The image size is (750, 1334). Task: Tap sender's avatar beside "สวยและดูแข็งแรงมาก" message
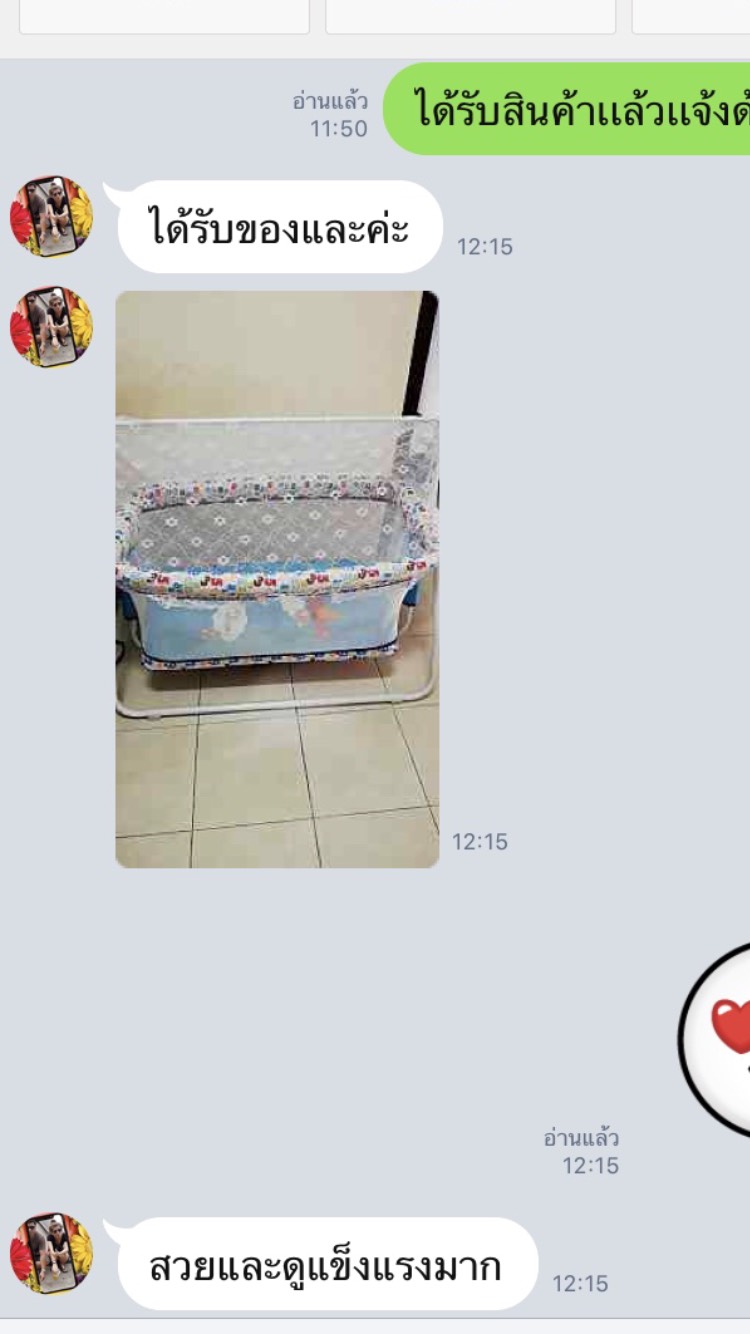51,1254
